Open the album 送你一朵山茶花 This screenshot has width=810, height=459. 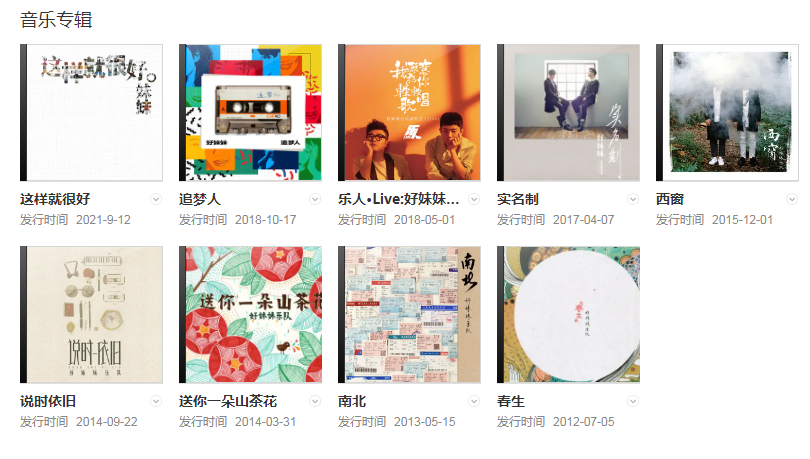click(x=252, y=315)
